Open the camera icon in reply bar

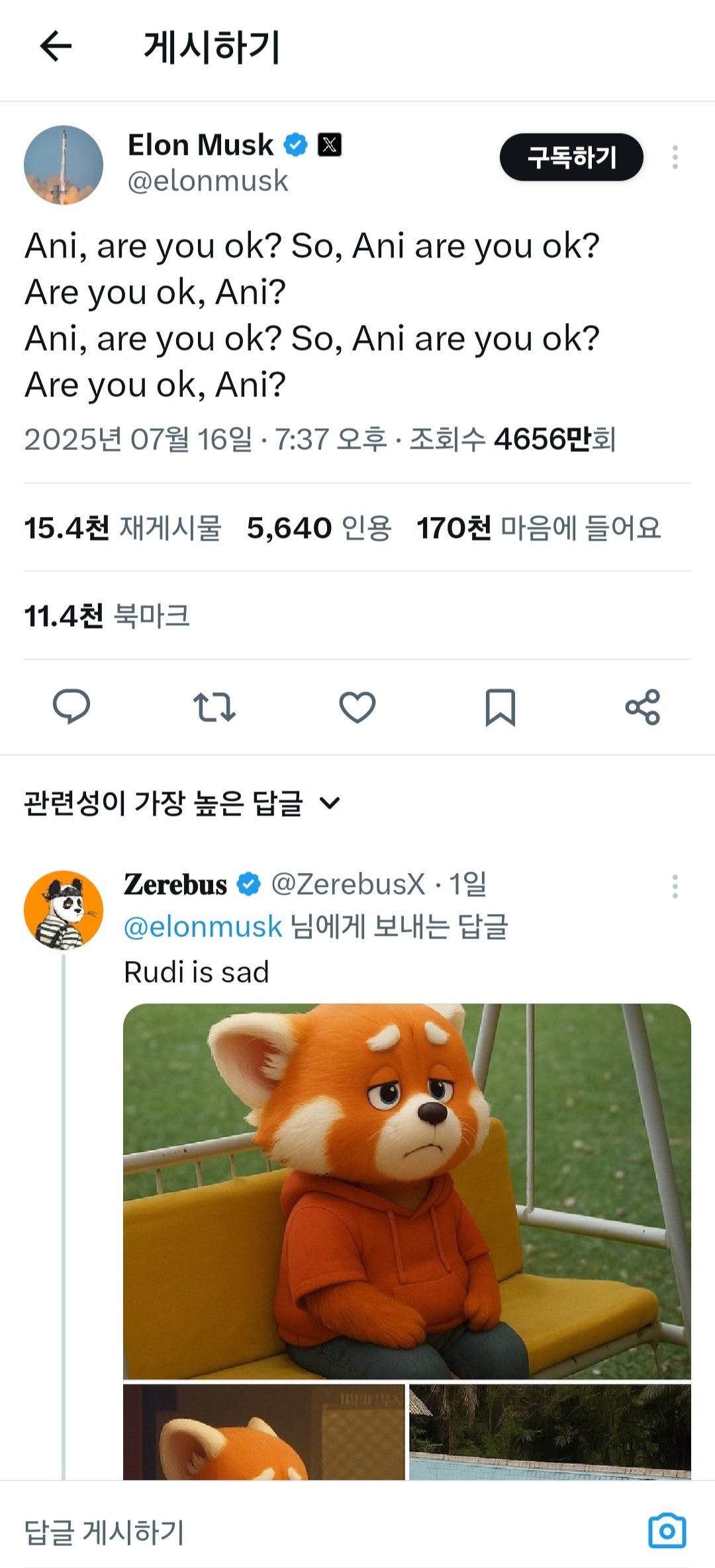click(667, 1530)
